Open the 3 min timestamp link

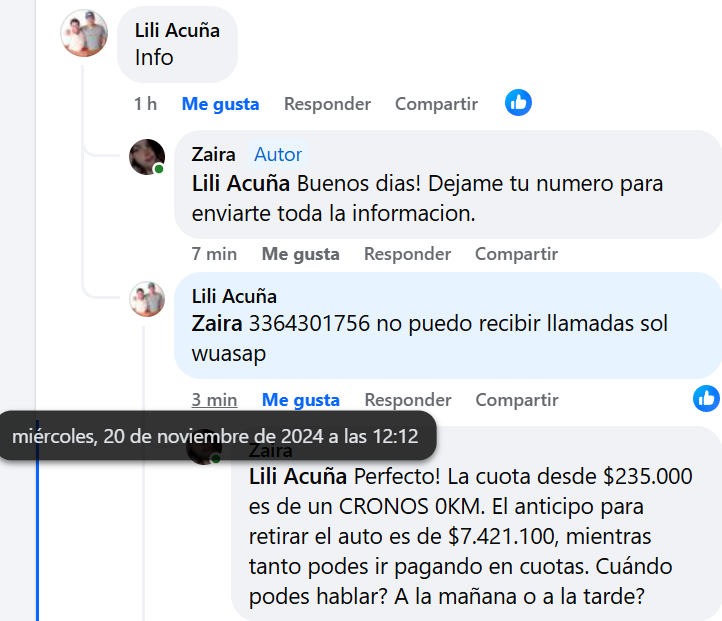coord(214,400)
